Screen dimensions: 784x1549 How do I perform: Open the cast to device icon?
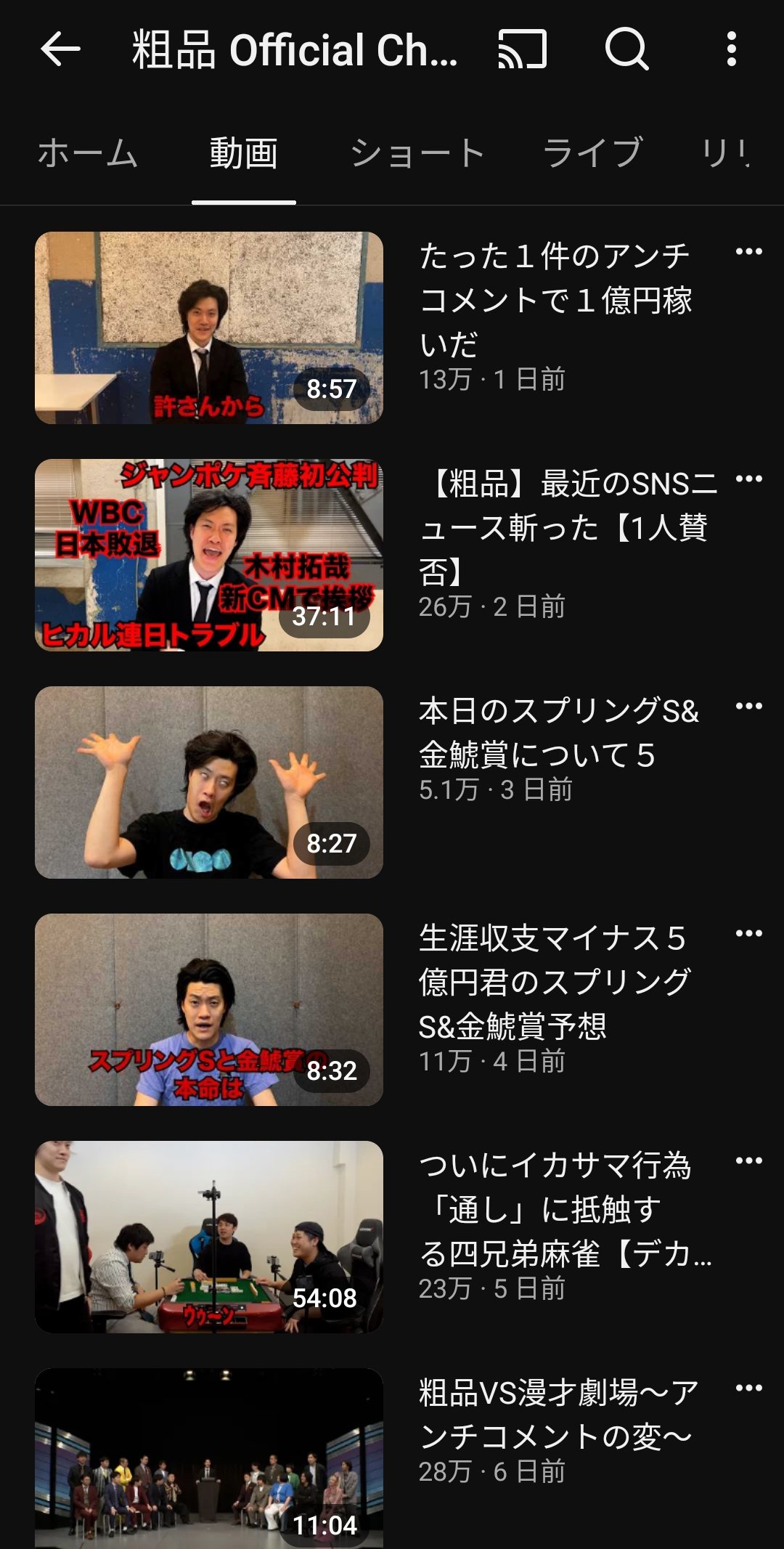coord(522,49)
